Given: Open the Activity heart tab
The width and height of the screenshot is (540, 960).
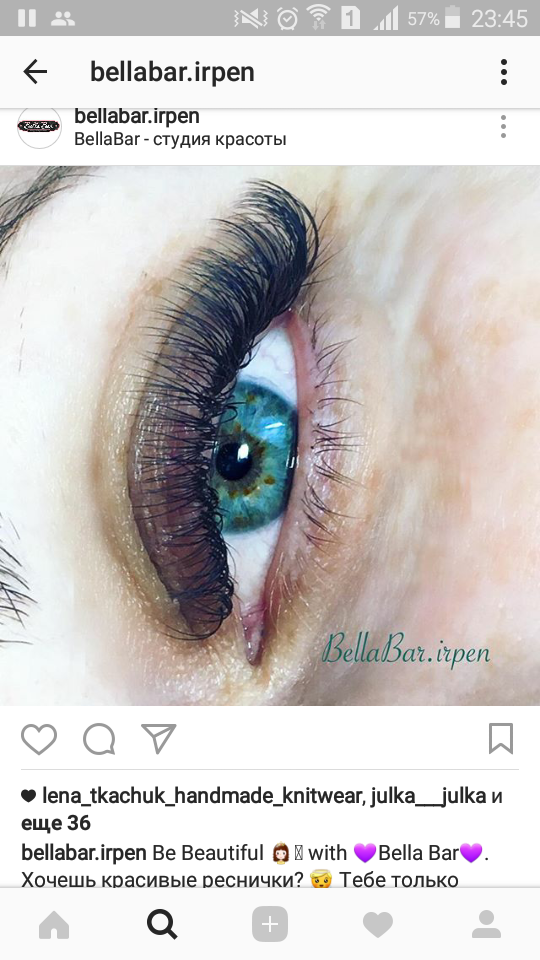Looking at the screenshot, I should tap(378, 924).
